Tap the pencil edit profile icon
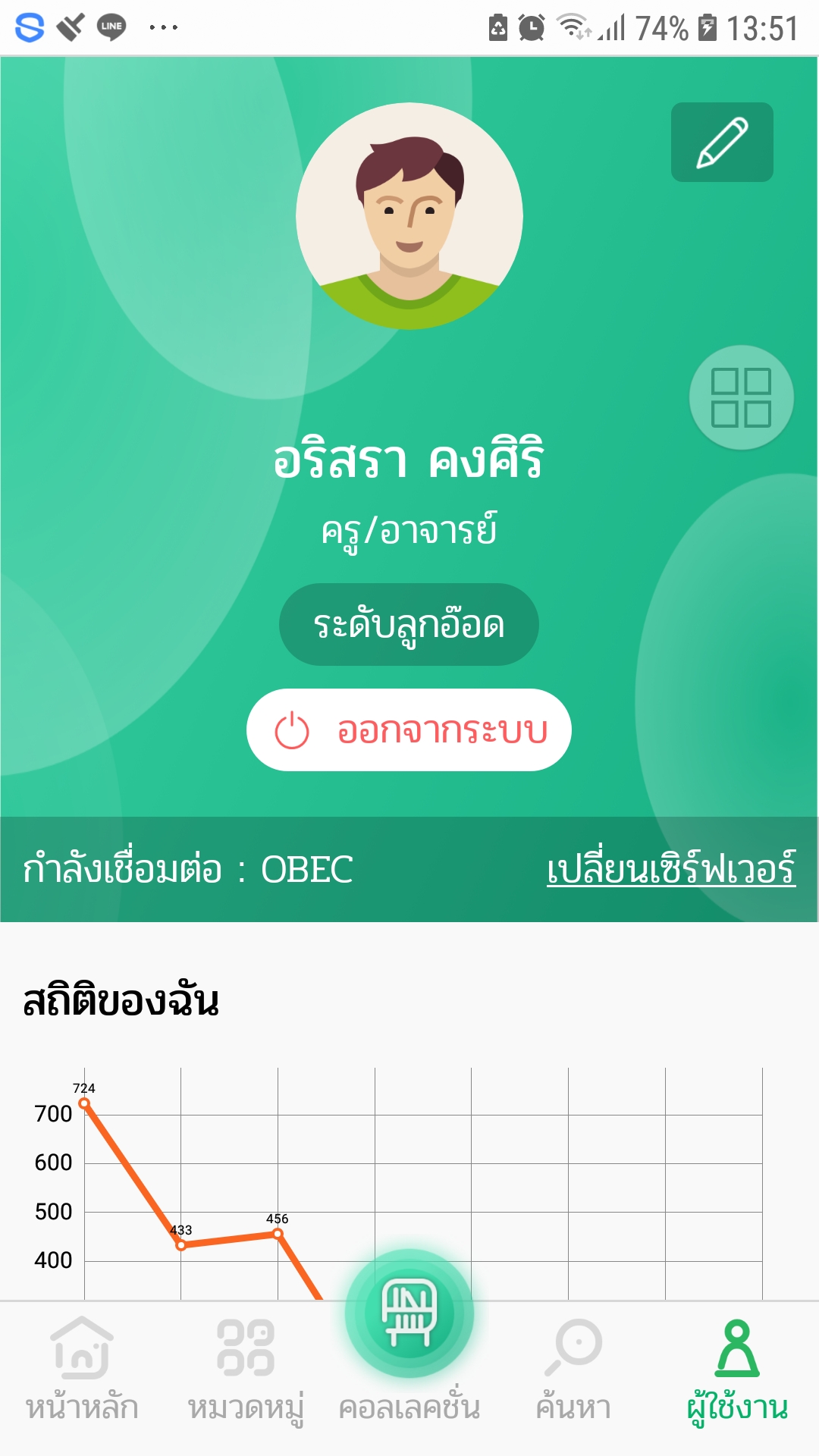 [x=722, y=142]
